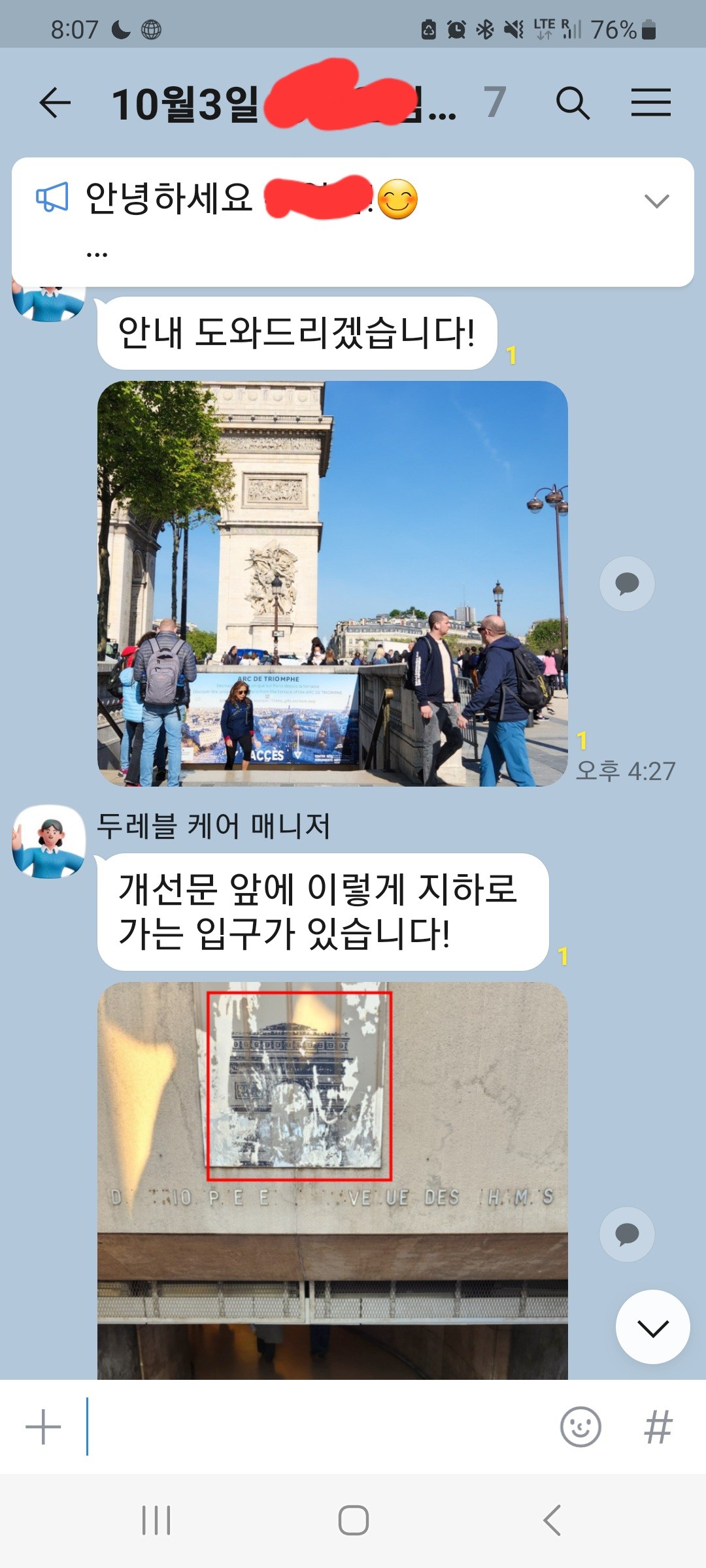
Task: Open the recent apps view
Action: pos(156,1521)
